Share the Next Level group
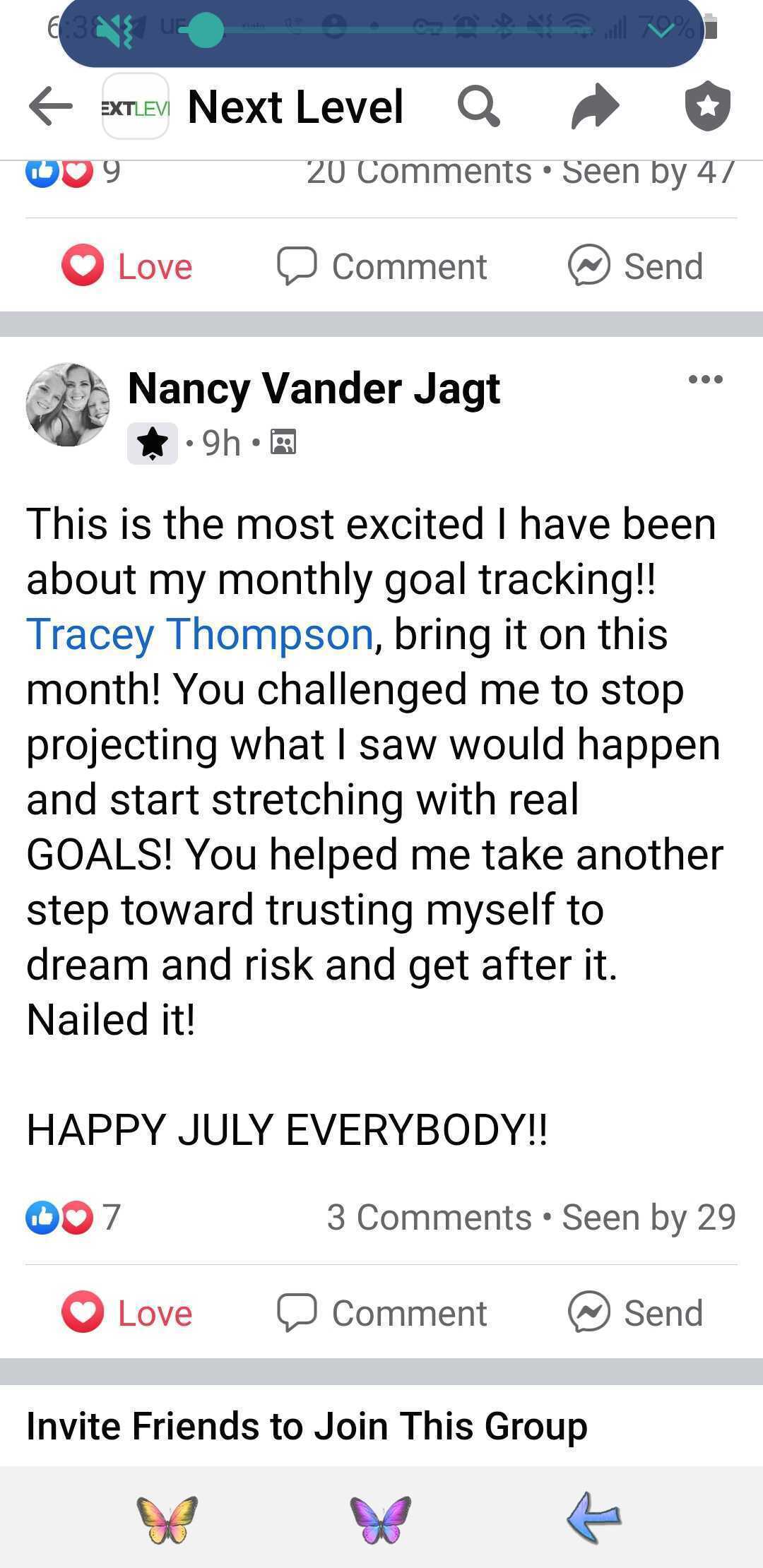This screenshot has height=1568, width=763. 595,107
